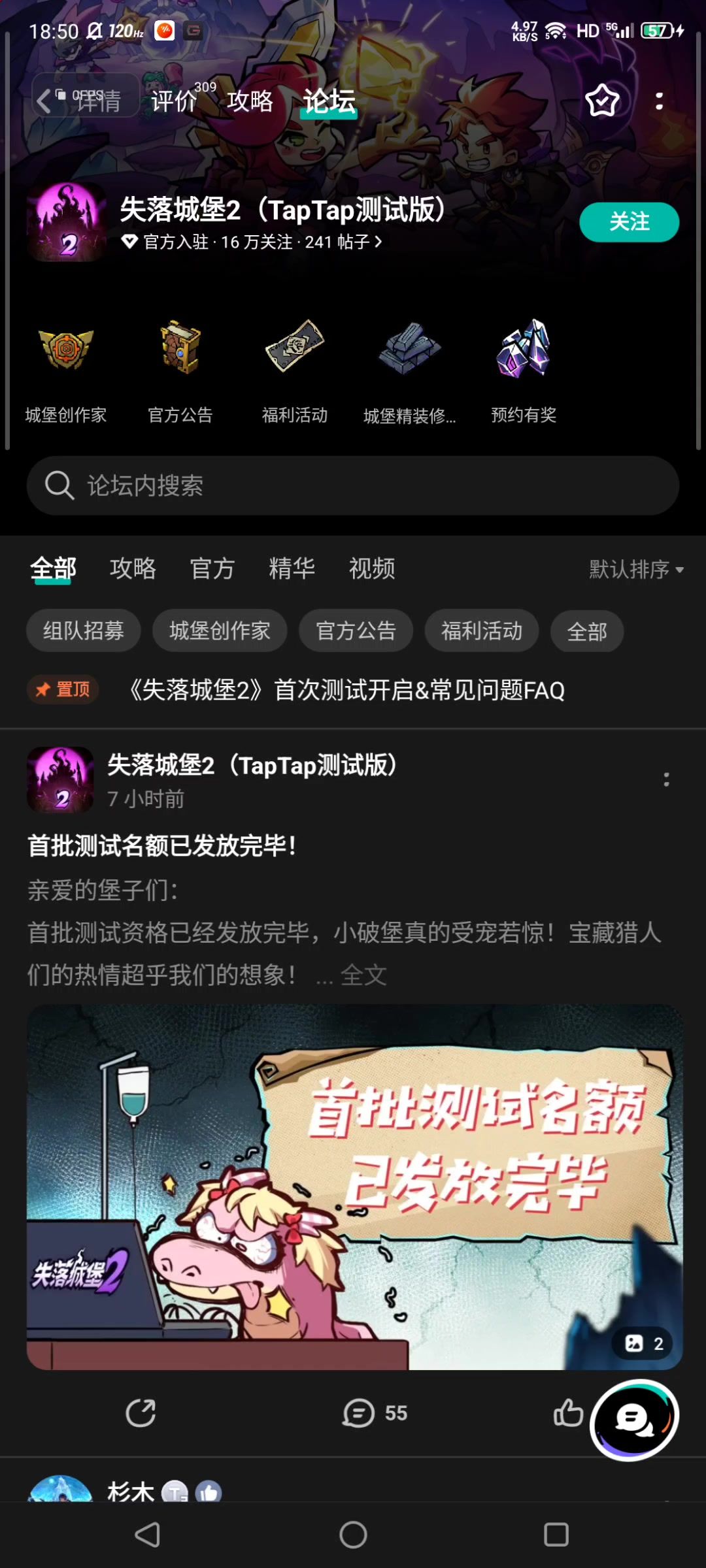
Task: Switch to the 攻略 top tab
Action: click(250, 101)
